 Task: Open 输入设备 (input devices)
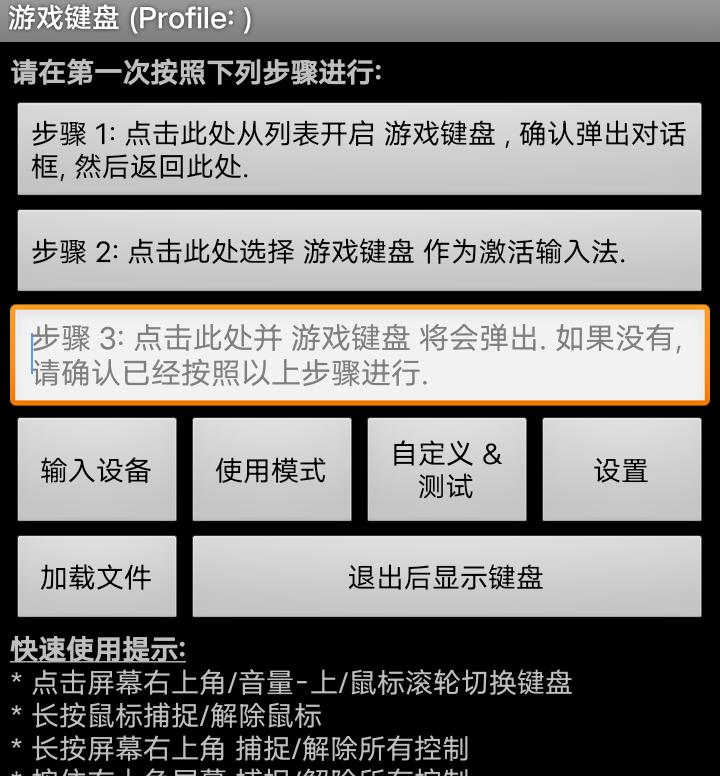96,470
